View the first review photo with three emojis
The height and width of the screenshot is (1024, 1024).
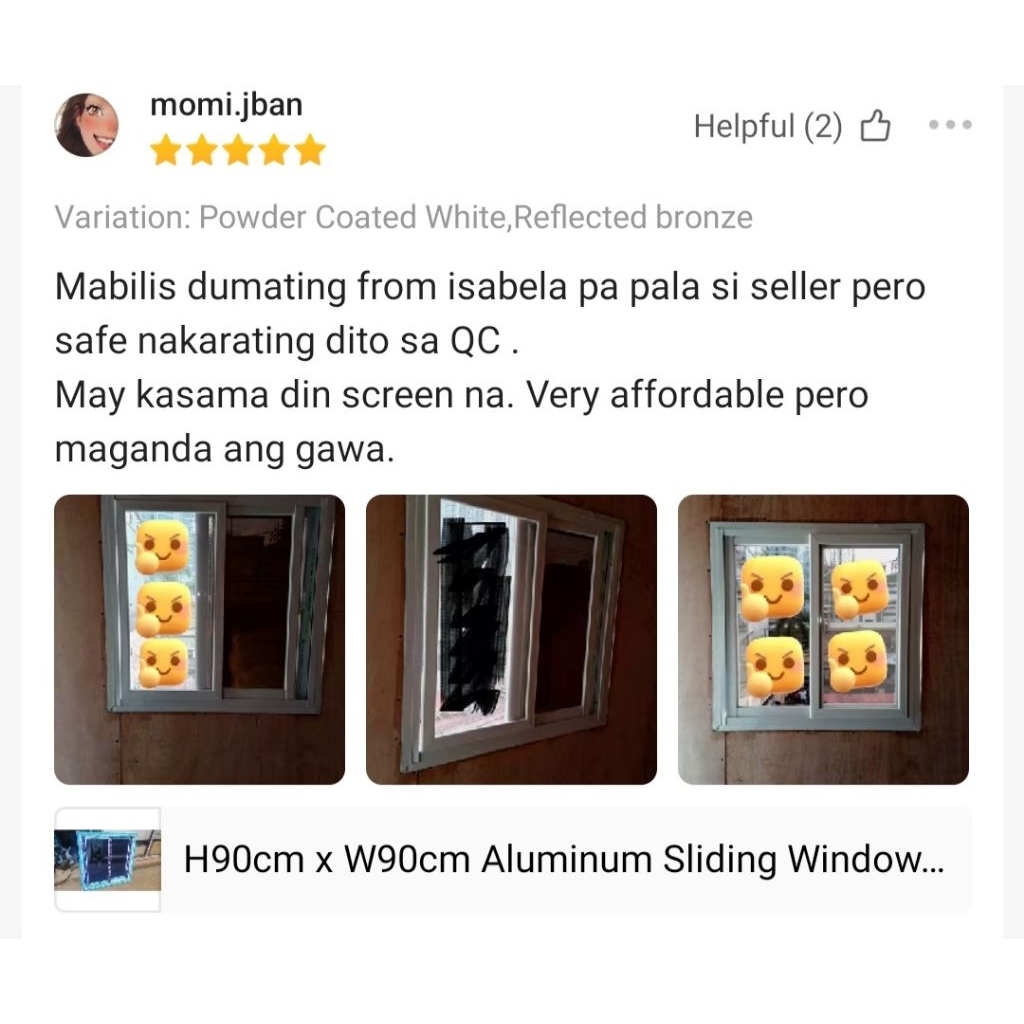pyautogui.click(x=199, y=639)
